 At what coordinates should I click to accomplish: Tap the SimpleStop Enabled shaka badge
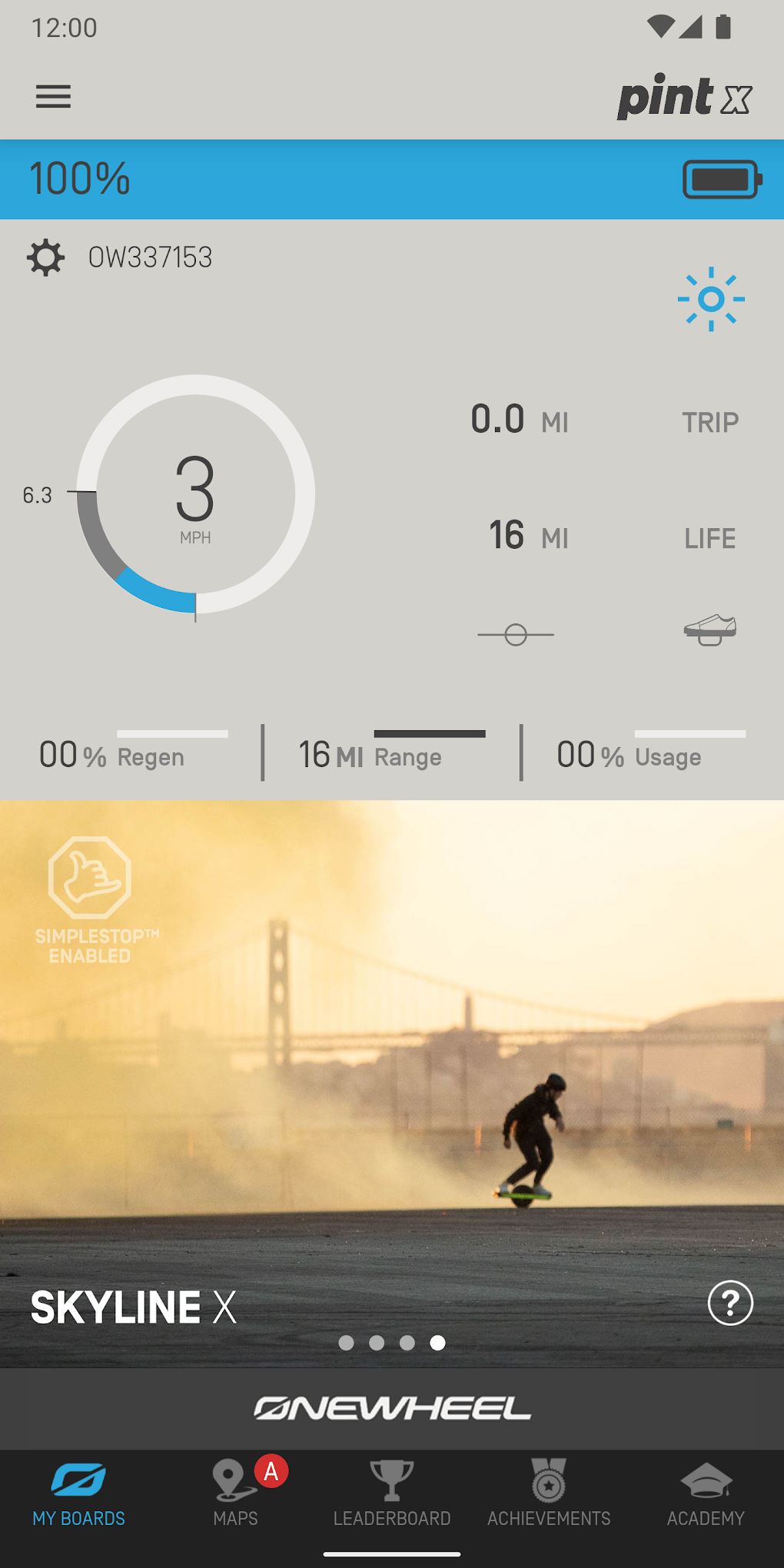point(89,890)
